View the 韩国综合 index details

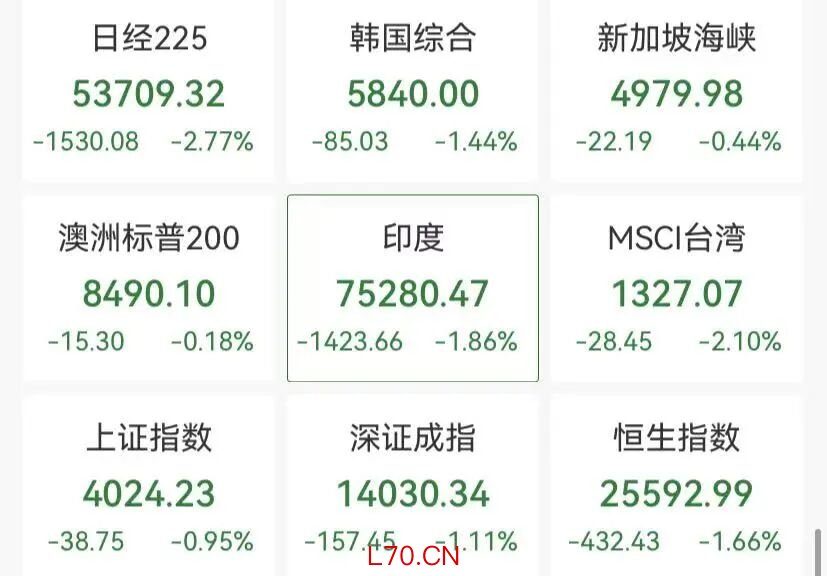[x=413, y=92]
